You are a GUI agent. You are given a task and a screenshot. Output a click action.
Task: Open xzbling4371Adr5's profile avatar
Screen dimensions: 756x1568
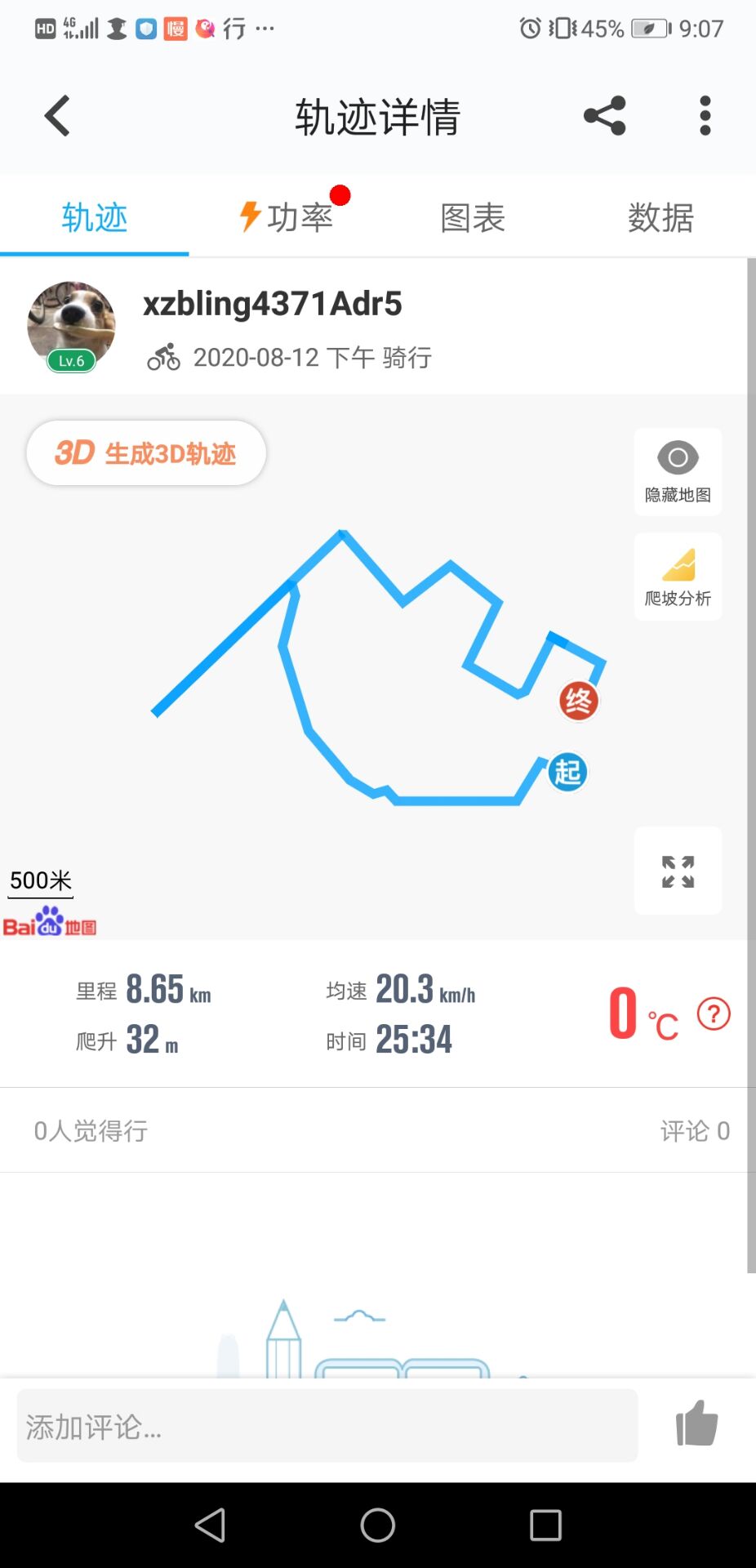click(71, 326)
